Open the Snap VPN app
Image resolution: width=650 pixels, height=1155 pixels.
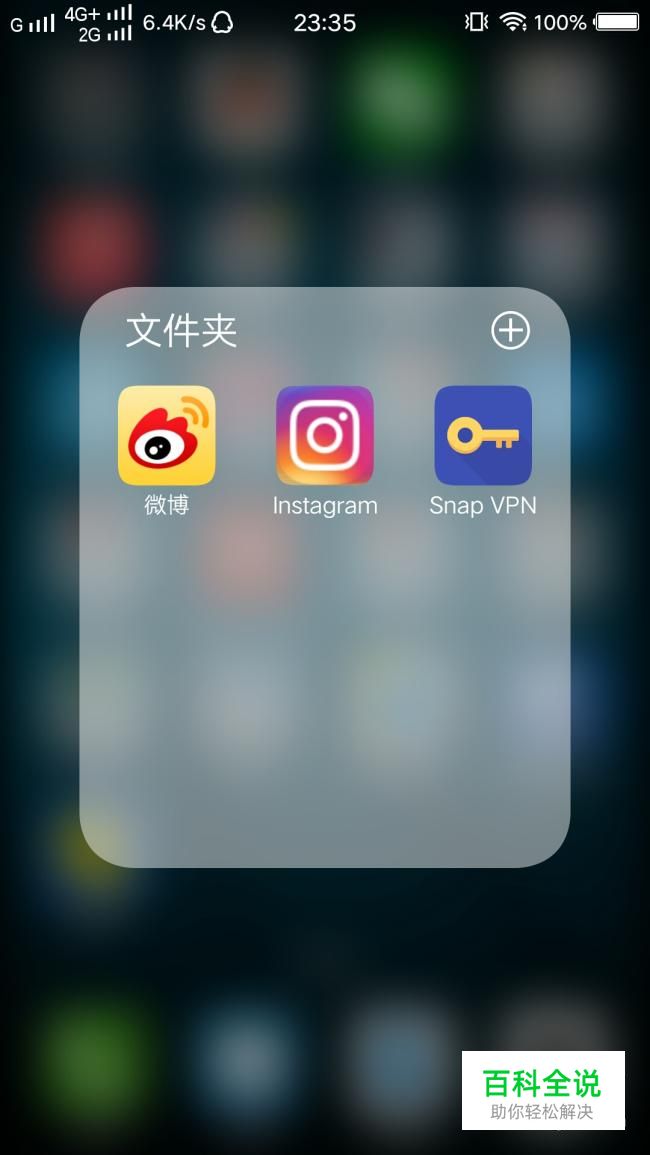[483, 436]
